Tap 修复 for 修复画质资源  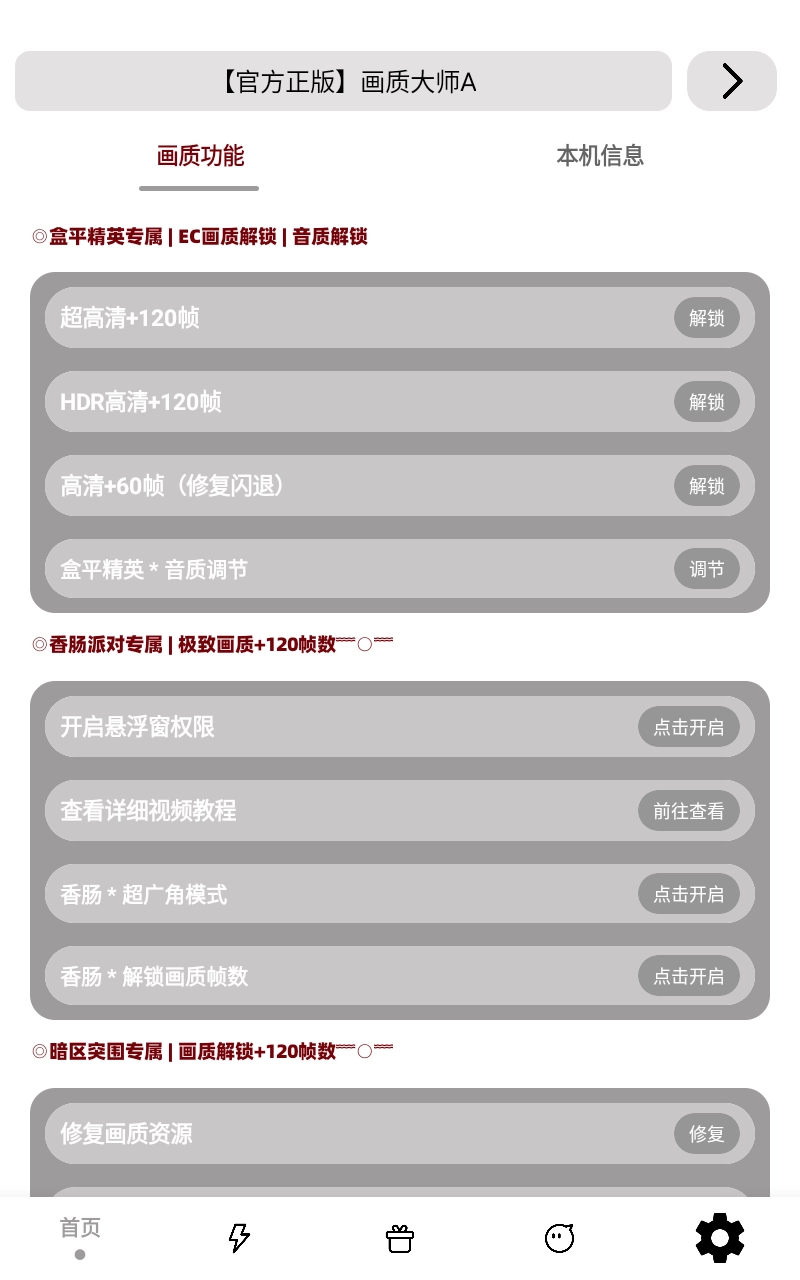click(x=706, y=1134)
